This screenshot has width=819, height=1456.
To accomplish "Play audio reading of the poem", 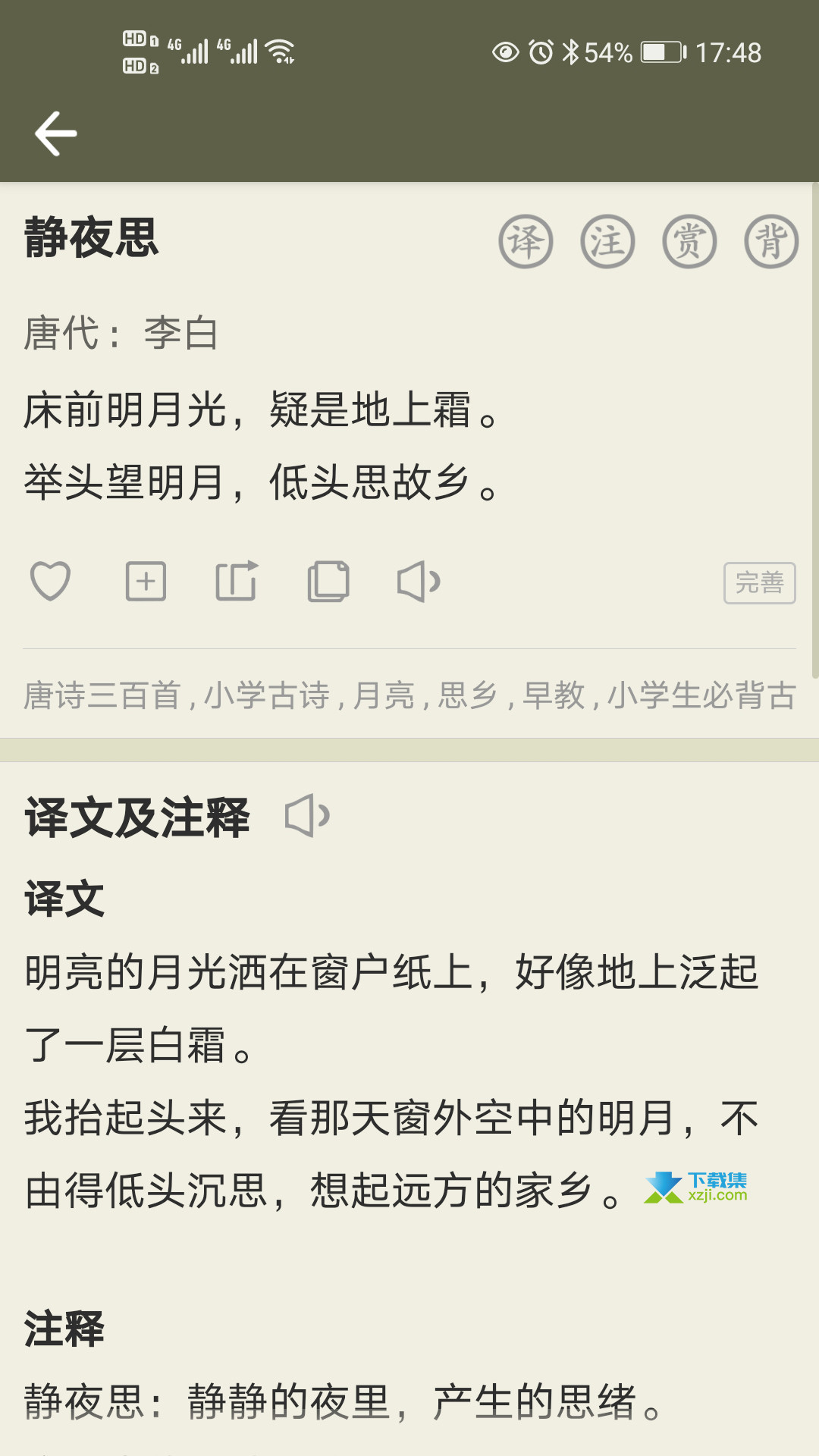I will click(419, 582).
